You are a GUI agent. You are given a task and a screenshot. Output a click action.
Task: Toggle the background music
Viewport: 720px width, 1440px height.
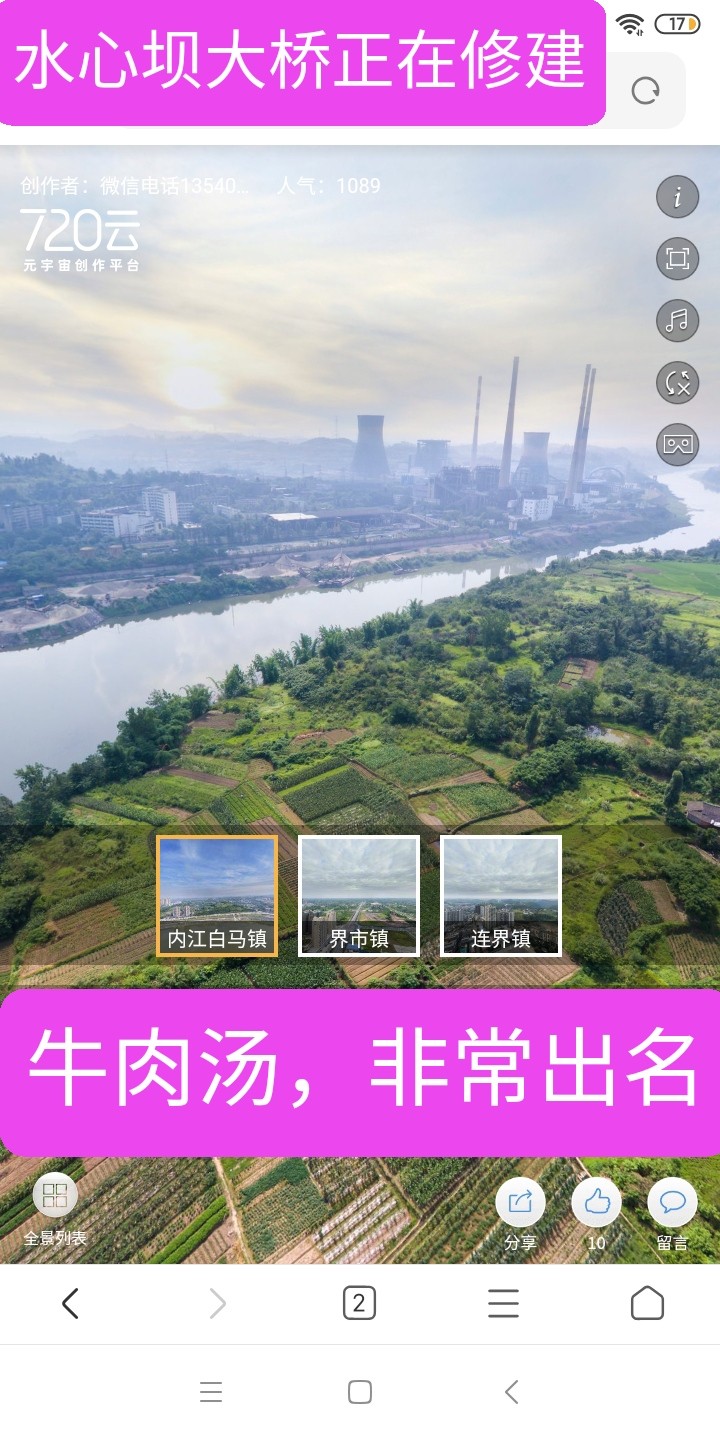677,321
